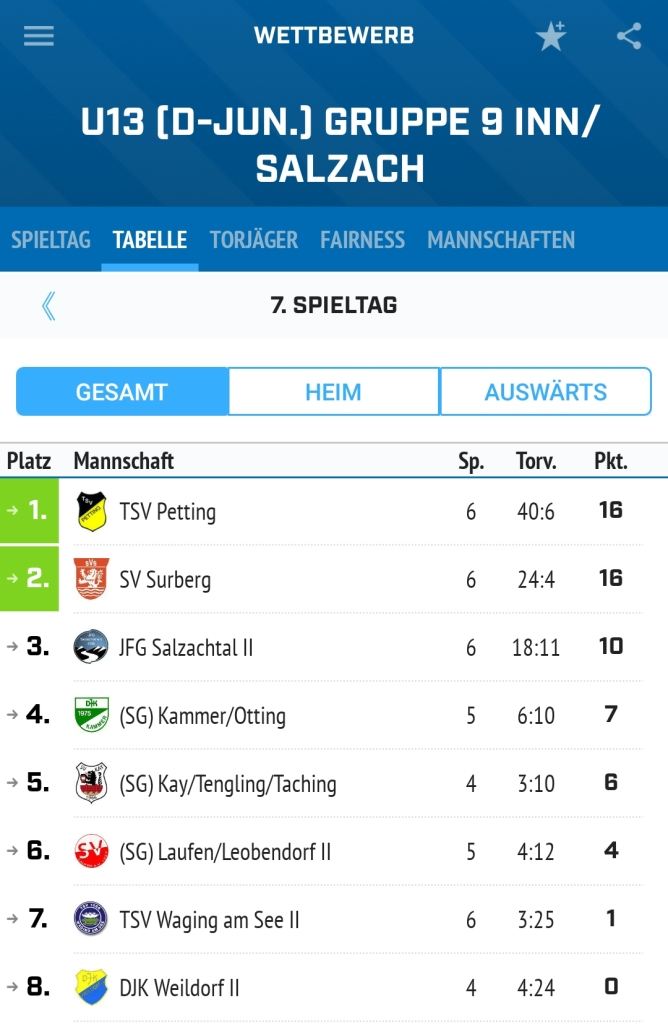Open DJK Weildorf II team row
Image resolution: width=668 pixels, height=1024 pixels.
[179, 988]
